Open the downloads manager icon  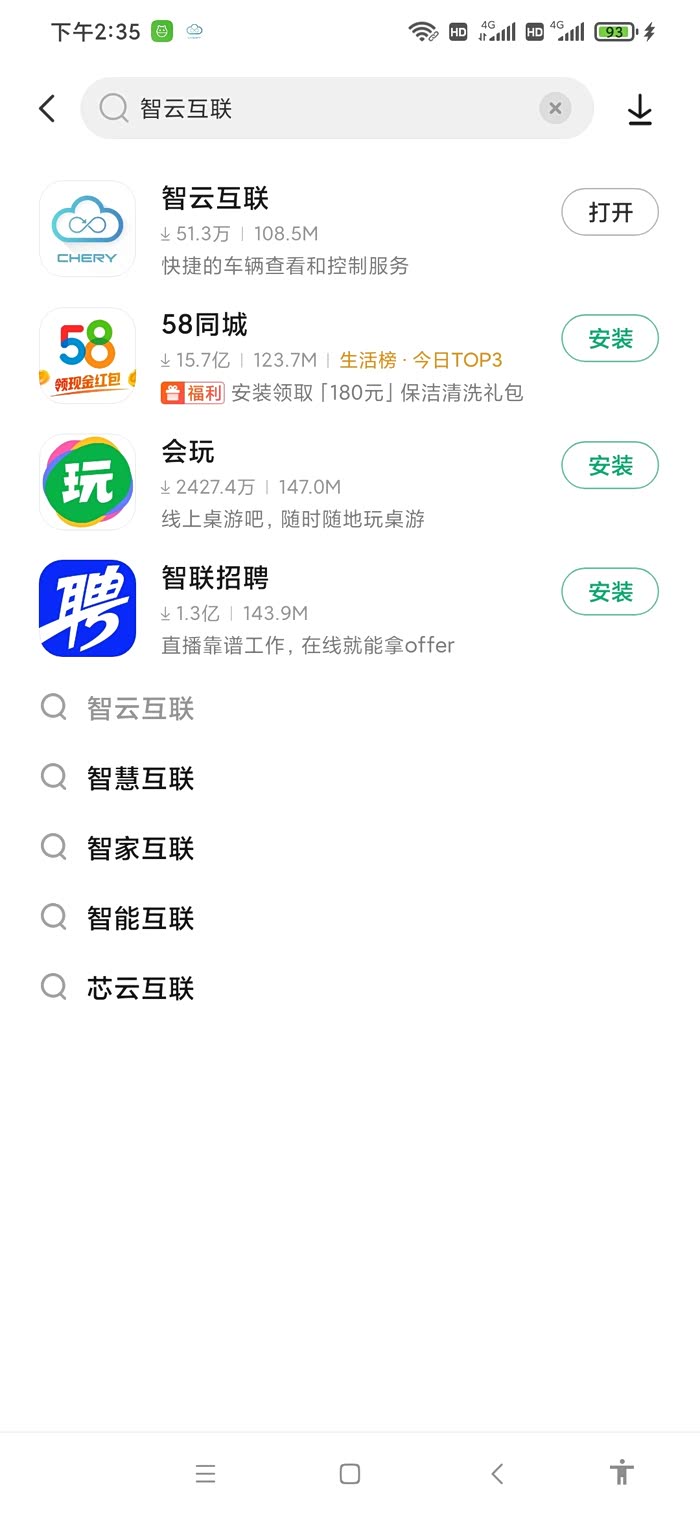(x=640, y=109)
